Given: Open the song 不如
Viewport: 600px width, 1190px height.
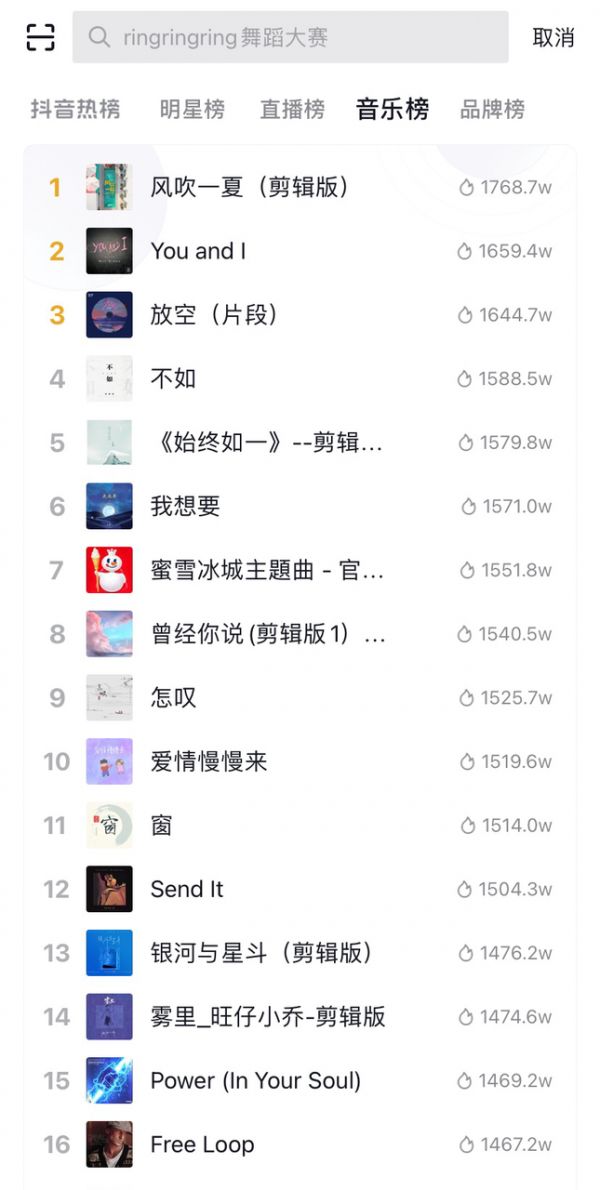Looking at the screenshot, I should pos(173,379).
